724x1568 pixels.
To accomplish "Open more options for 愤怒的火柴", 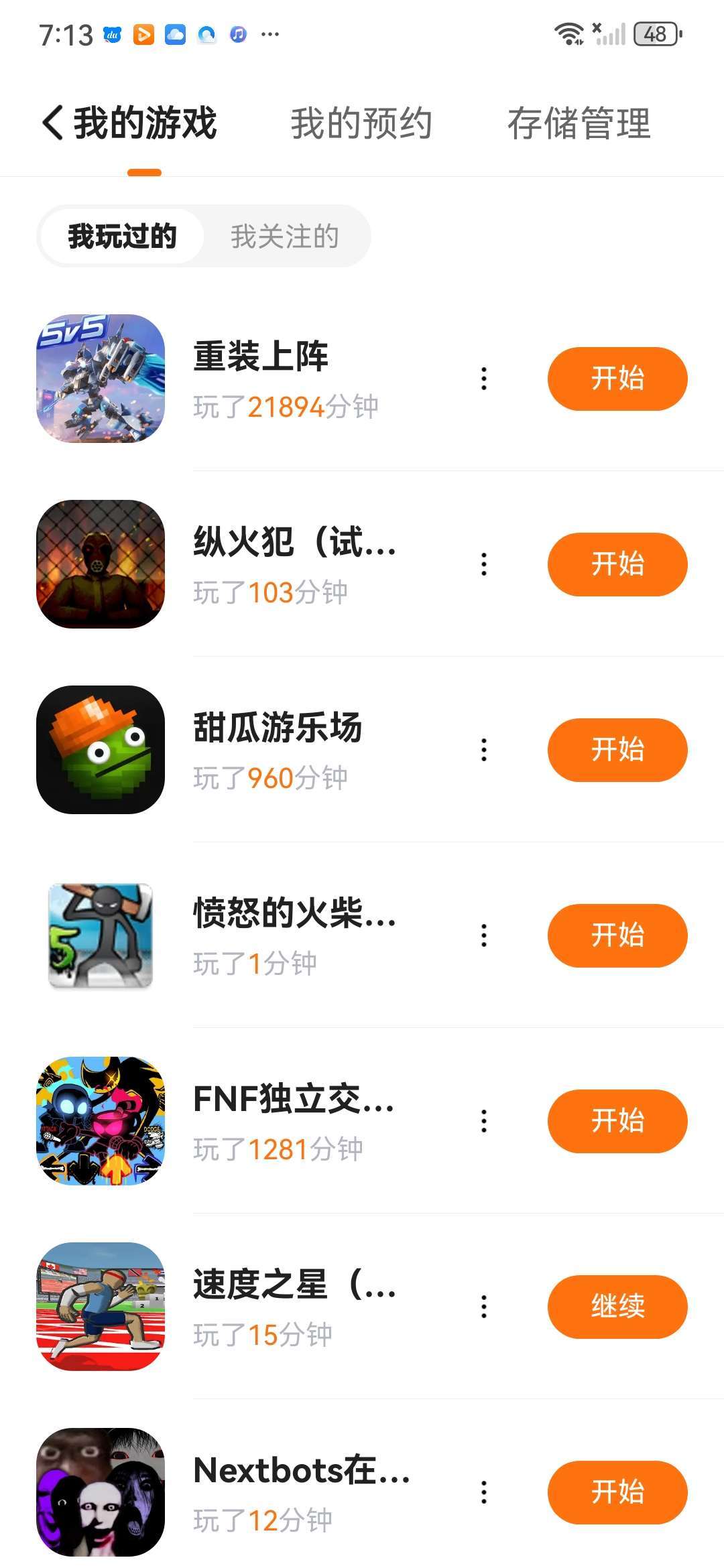I will [x=484, y=935].
